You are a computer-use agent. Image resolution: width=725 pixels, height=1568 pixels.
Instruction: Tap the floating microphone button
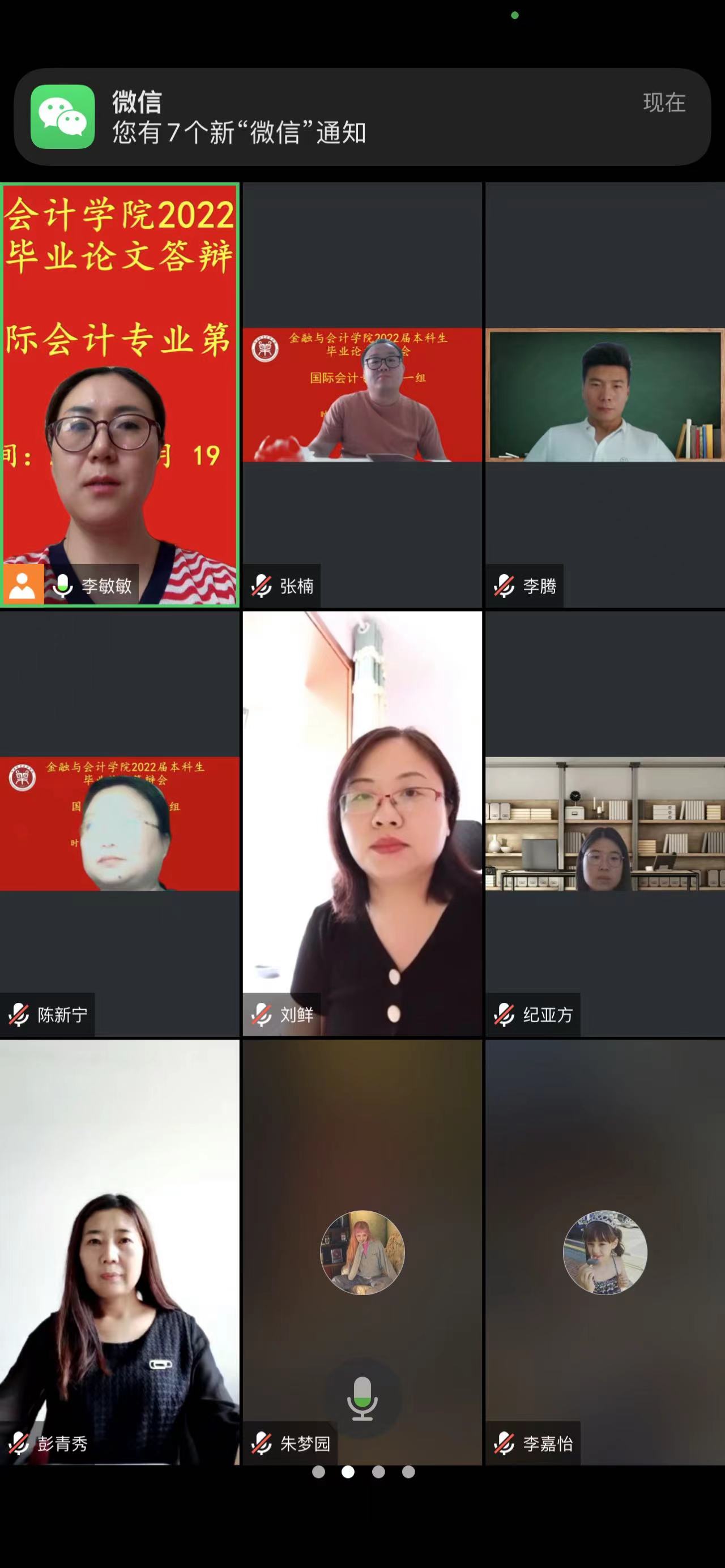coord(362,1398)
